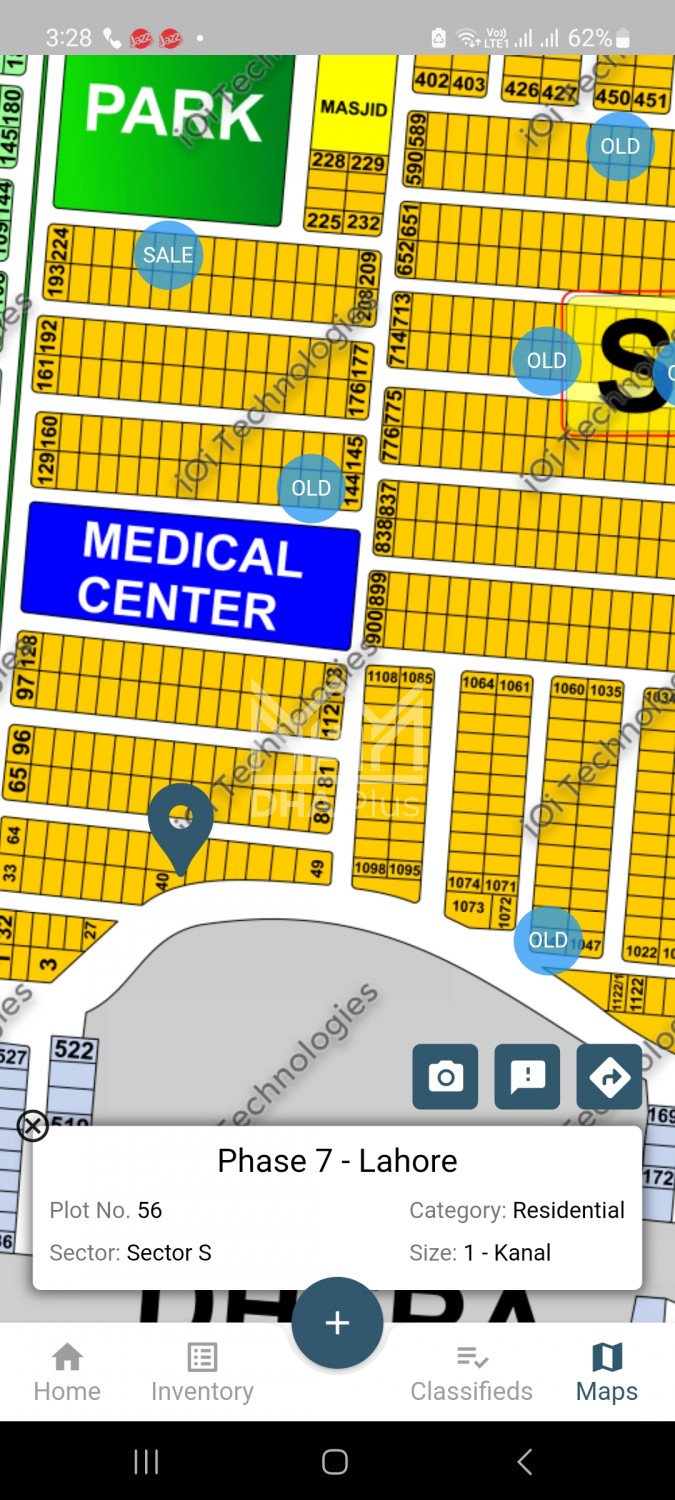Tap the SALE marker on the map

(168, 255)
